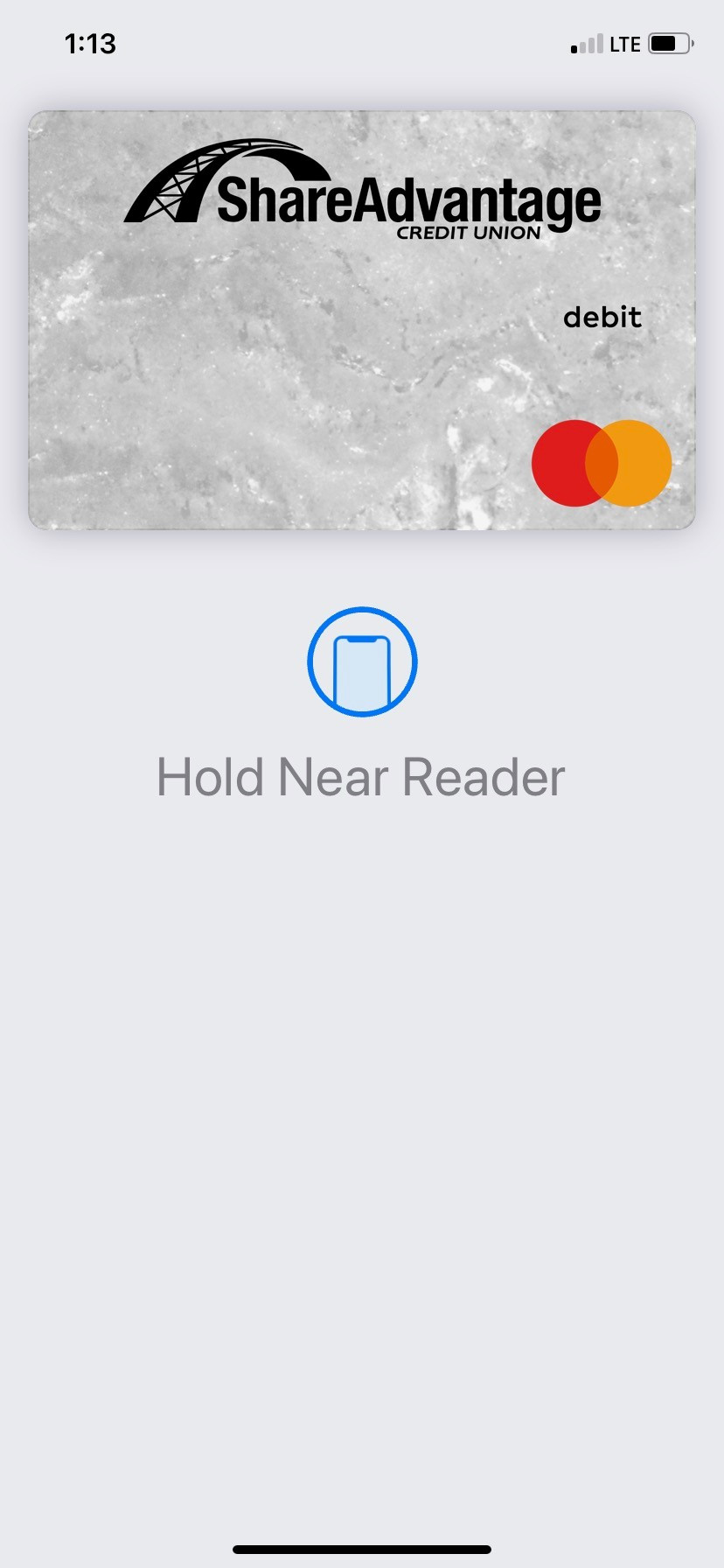The height and width of the screenshot is (1568, 724).
Task: Tap the status bar at the top
Action: coord(362,43)
